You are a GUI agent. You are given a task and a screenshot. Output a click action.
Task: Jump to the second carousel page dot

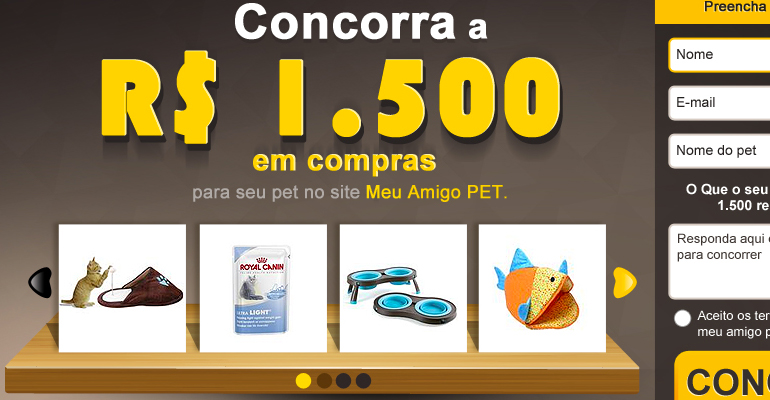coord(324,380)
